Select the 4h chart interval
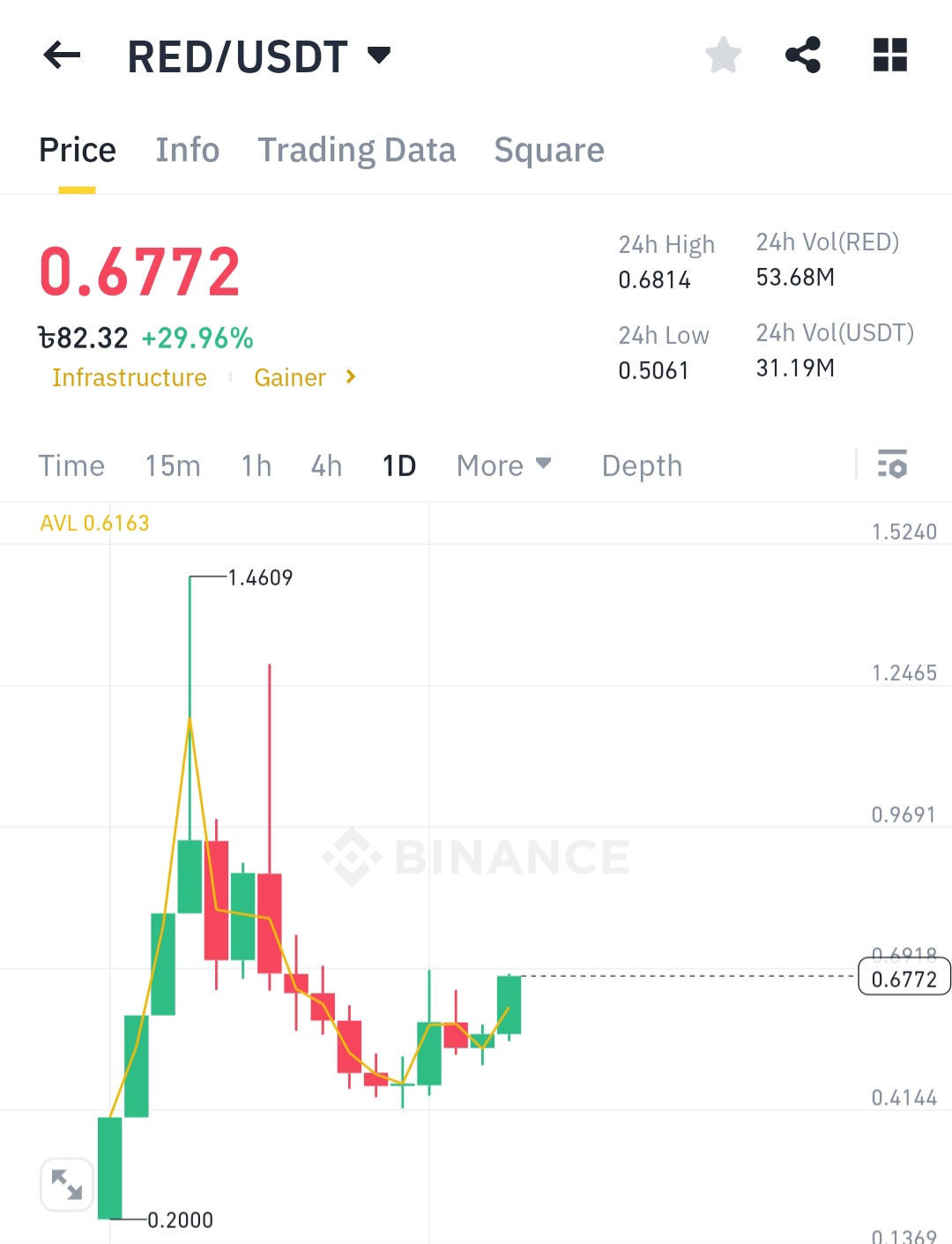952x1244 pixels. pos(326,466)
